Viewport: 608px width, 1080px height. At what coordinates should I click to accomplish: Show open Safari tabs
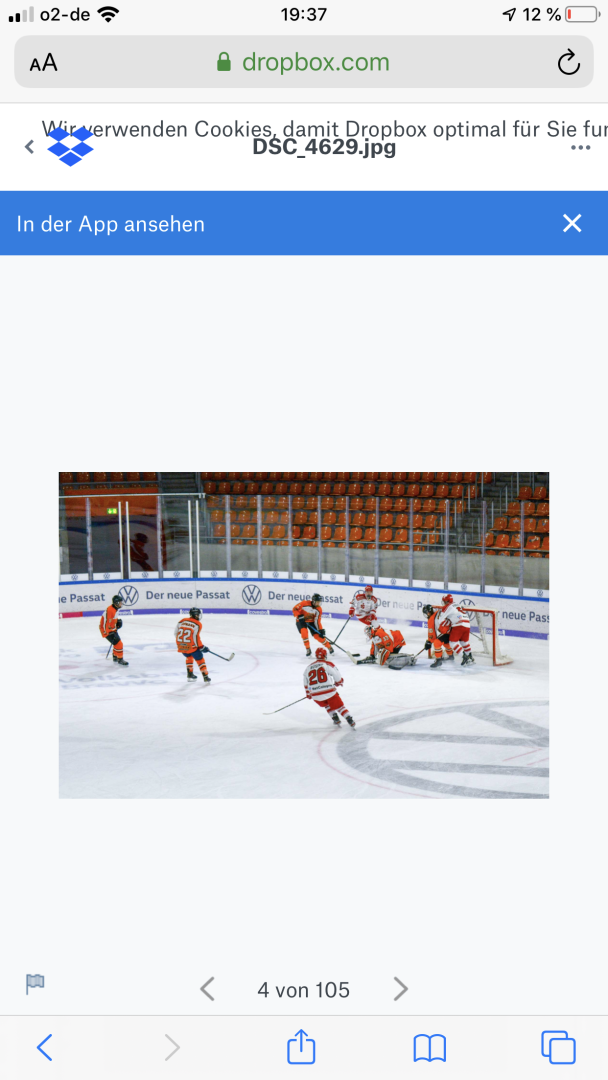click(558, 1047)
